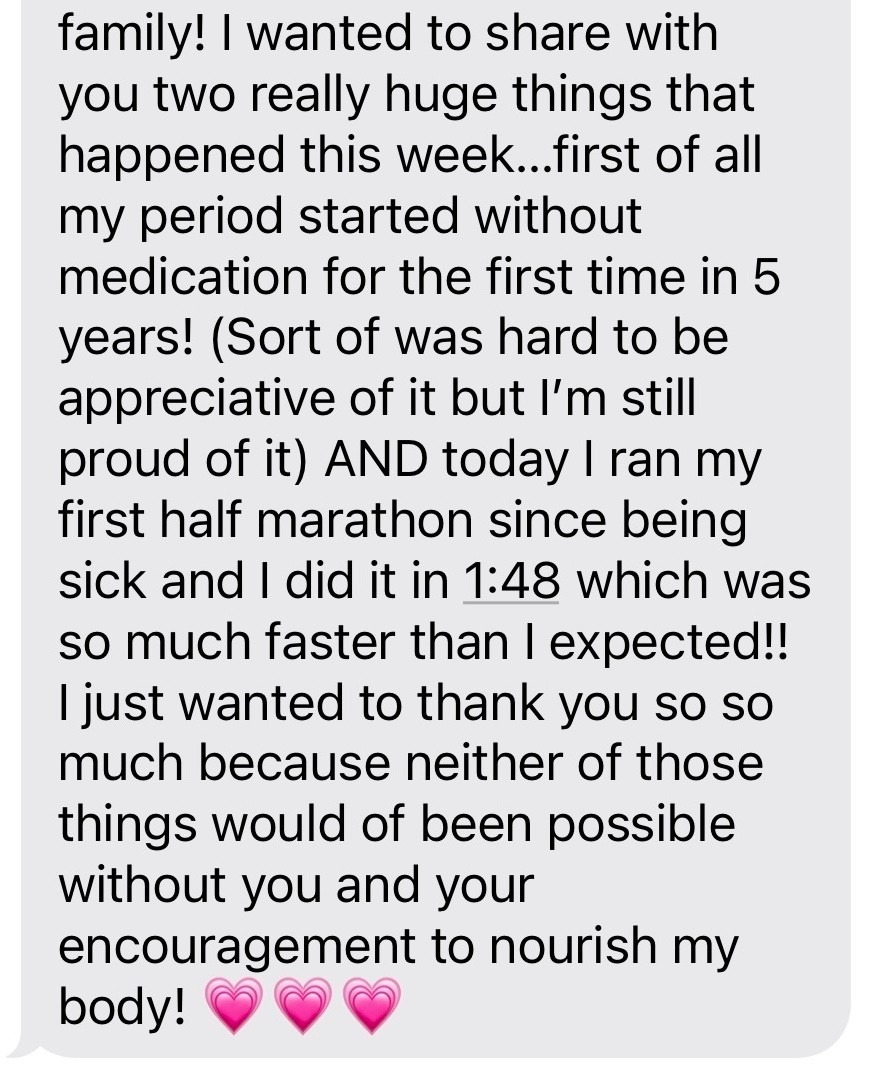872x1072 pixels.
Task: Tap the underlined 1:48 time link
Action: [511, 582]
